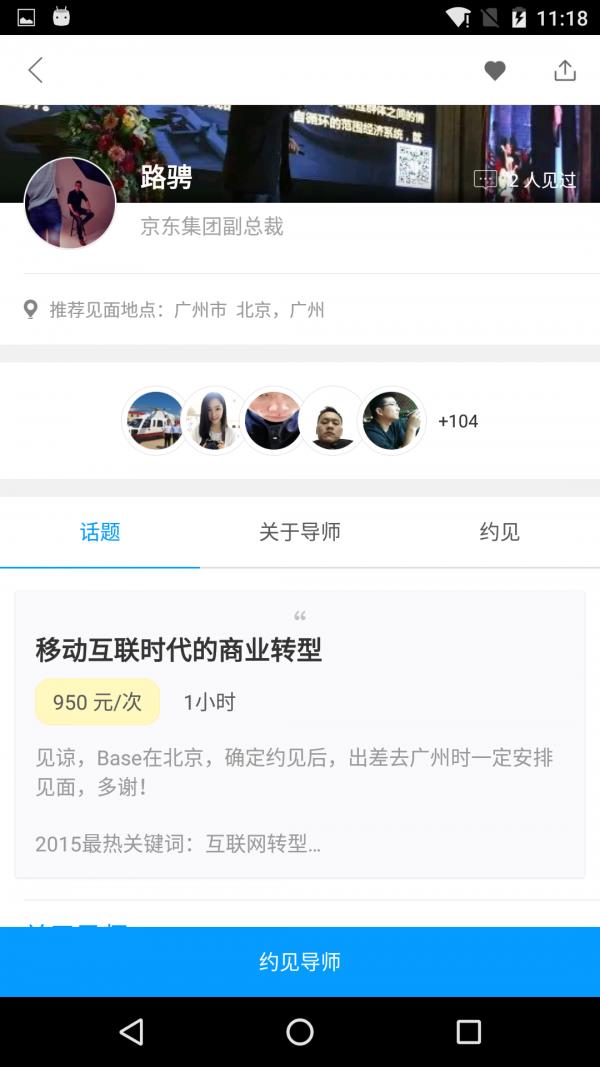Switch to the 关于导师 tab
The height and width of the screenshot is (1067, 600).
(300, 532)
